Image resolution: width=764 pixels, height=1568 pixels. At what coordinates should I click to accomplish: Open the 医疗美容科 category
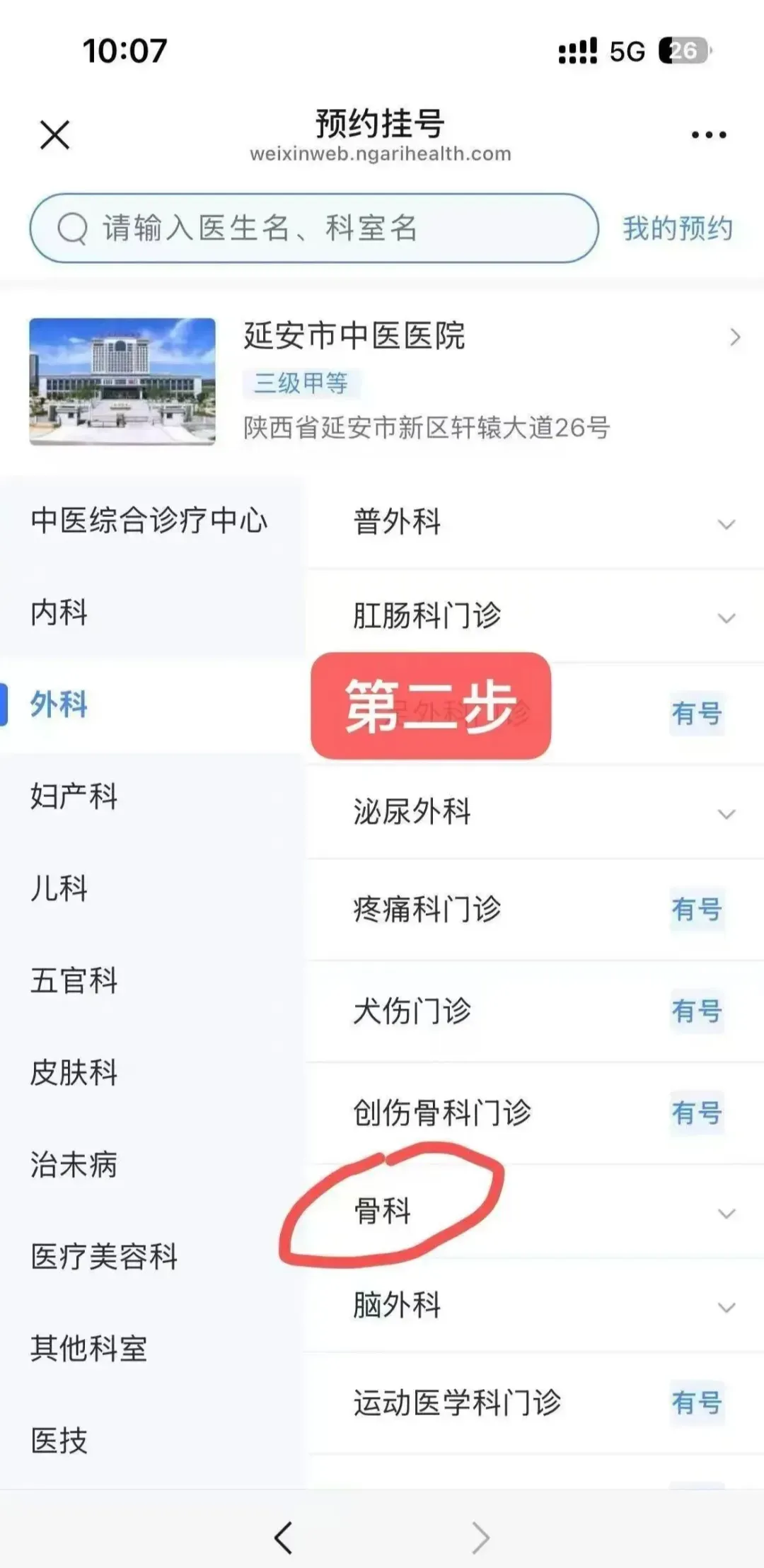pos(104,1256)
